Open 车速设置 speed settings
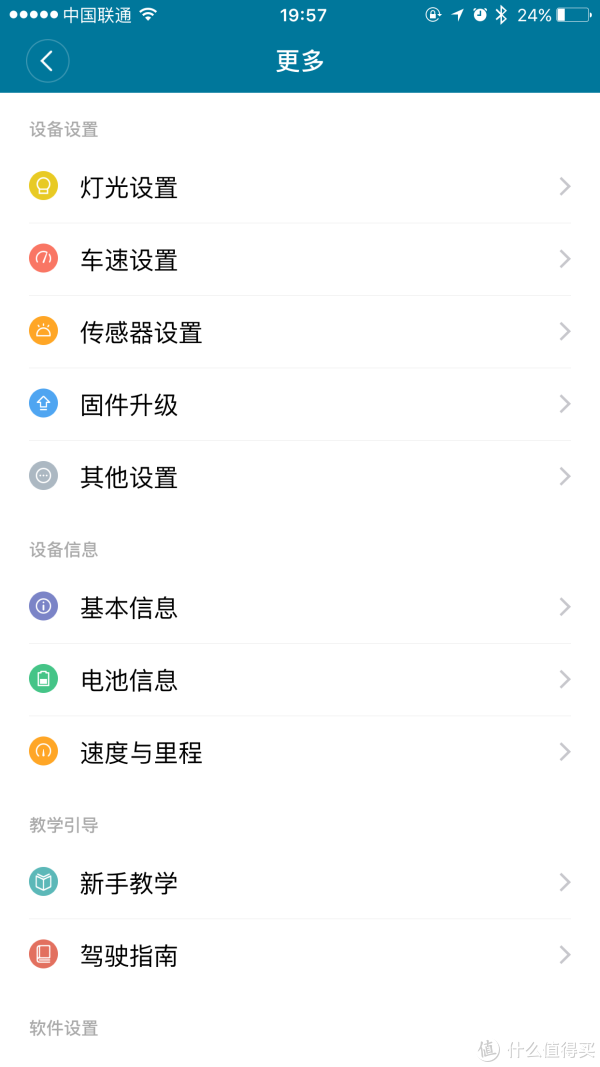The width and height of the screenshot is (600, 1067). coord(300,259)
